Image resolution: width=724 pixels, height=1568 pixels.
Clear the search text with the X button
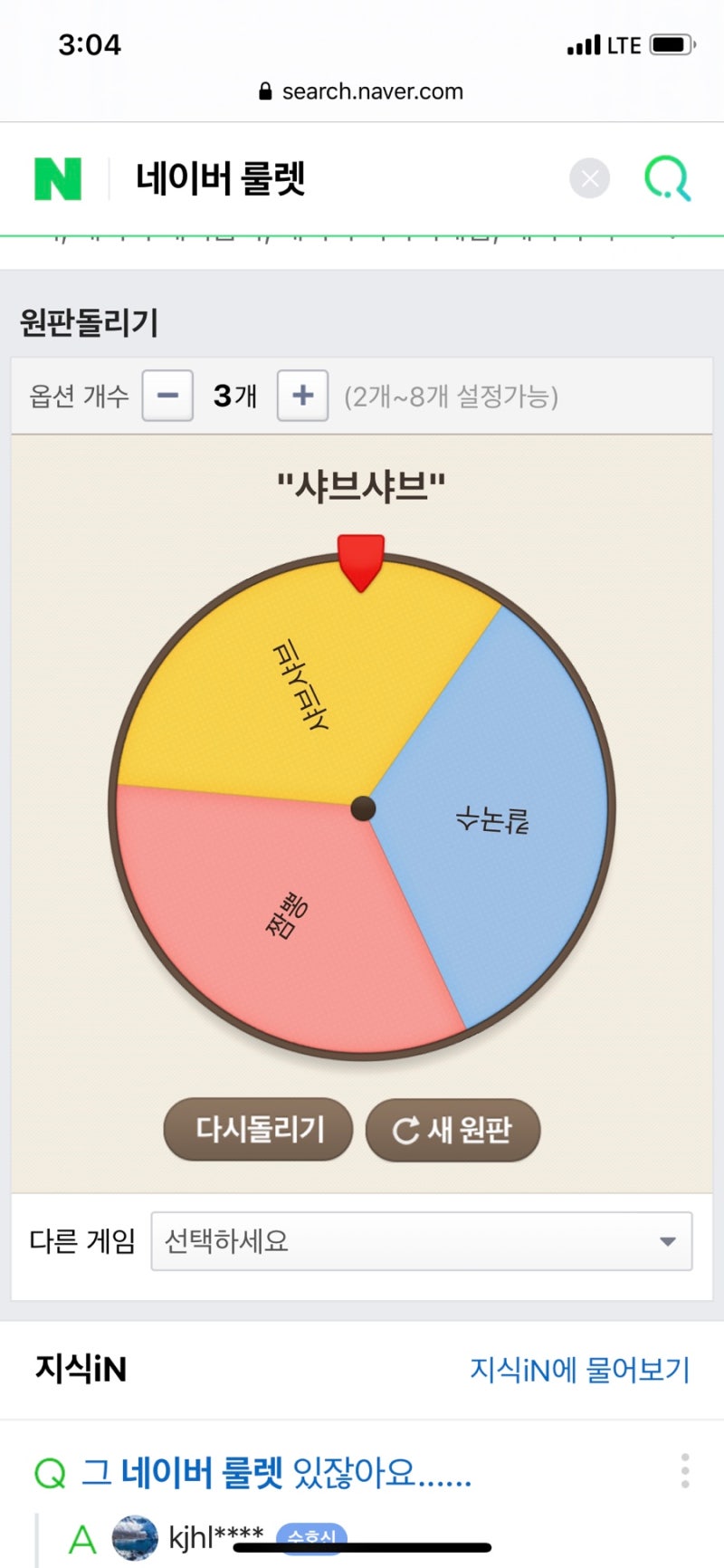point(589,178)
